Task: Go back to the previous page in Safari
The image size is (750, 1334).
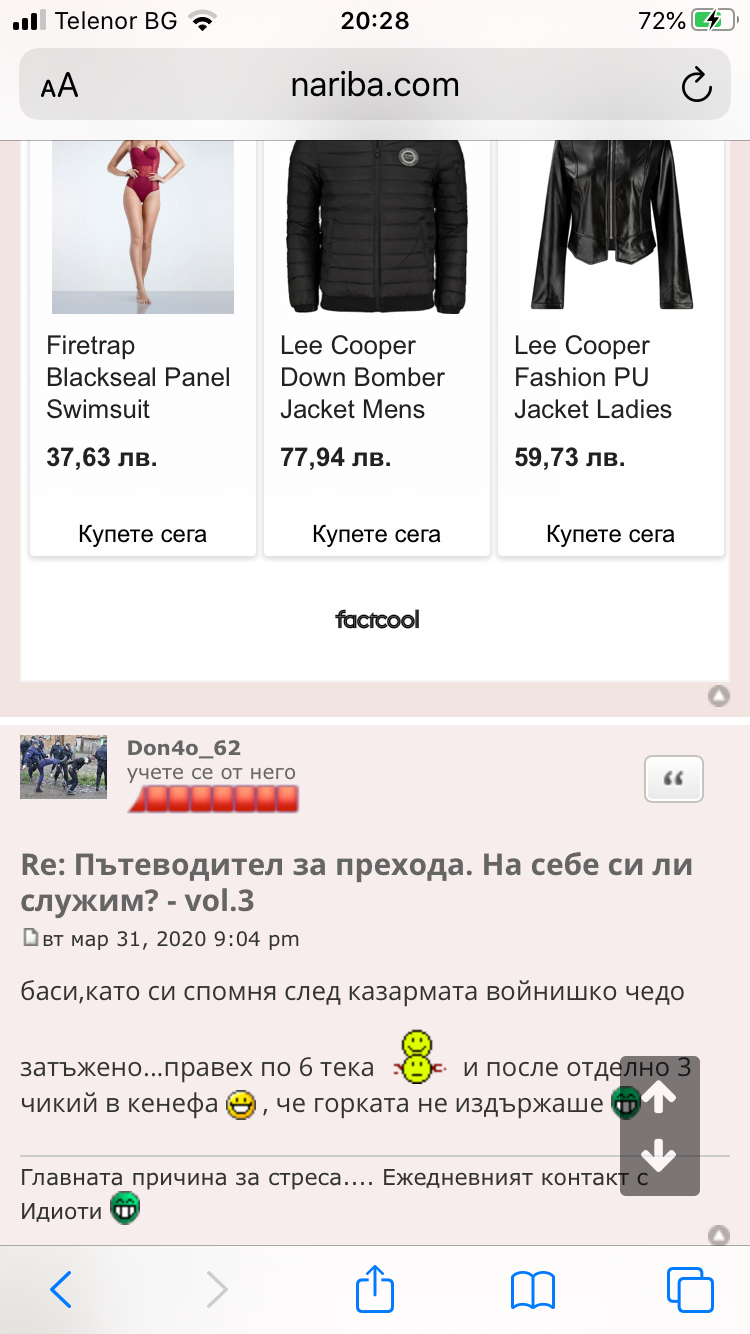Action: (x=61, y=1290)
